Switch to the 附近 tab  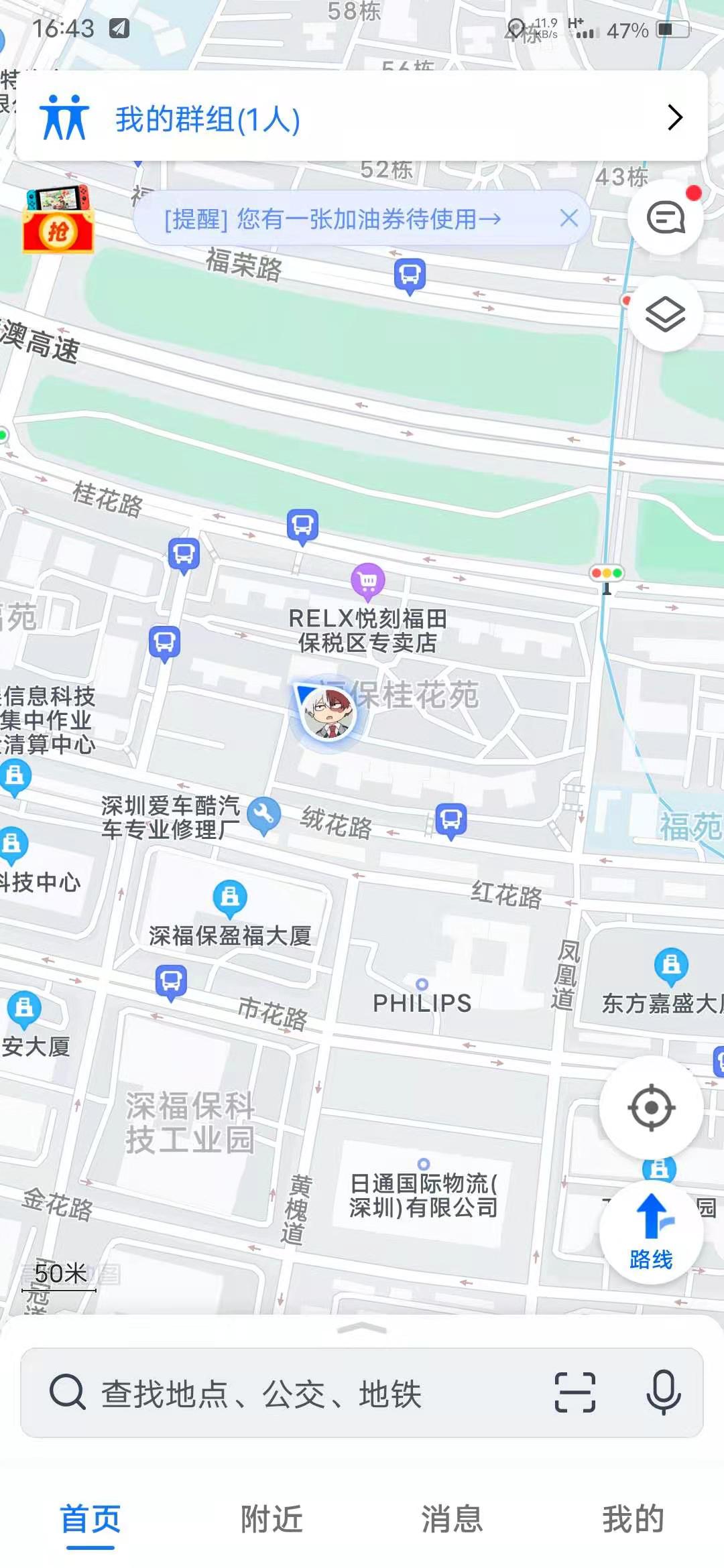[x=271, y=1520]
